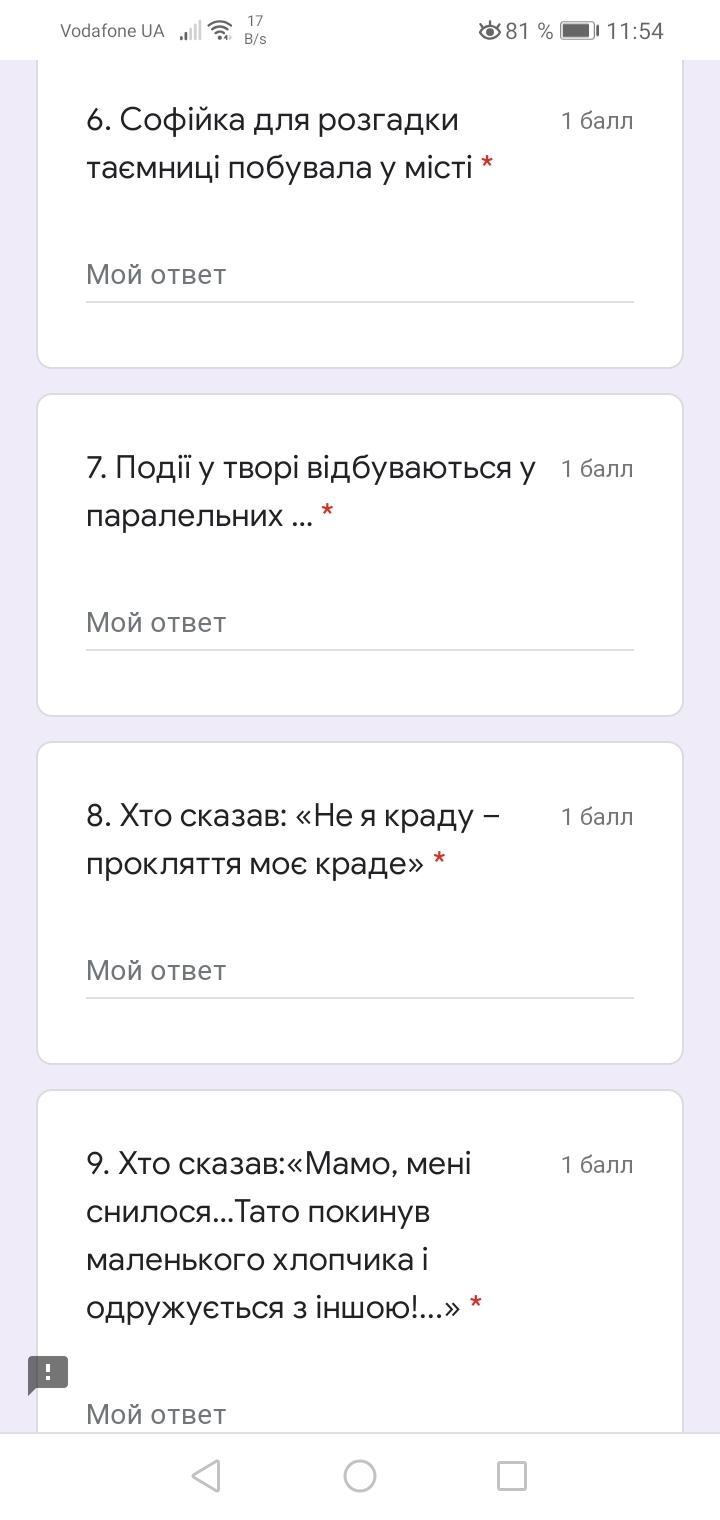Open the report problem feedback icon
Image resolution: width=720 pixels, height=1520 pixels.
click(x=48, y=1373)
